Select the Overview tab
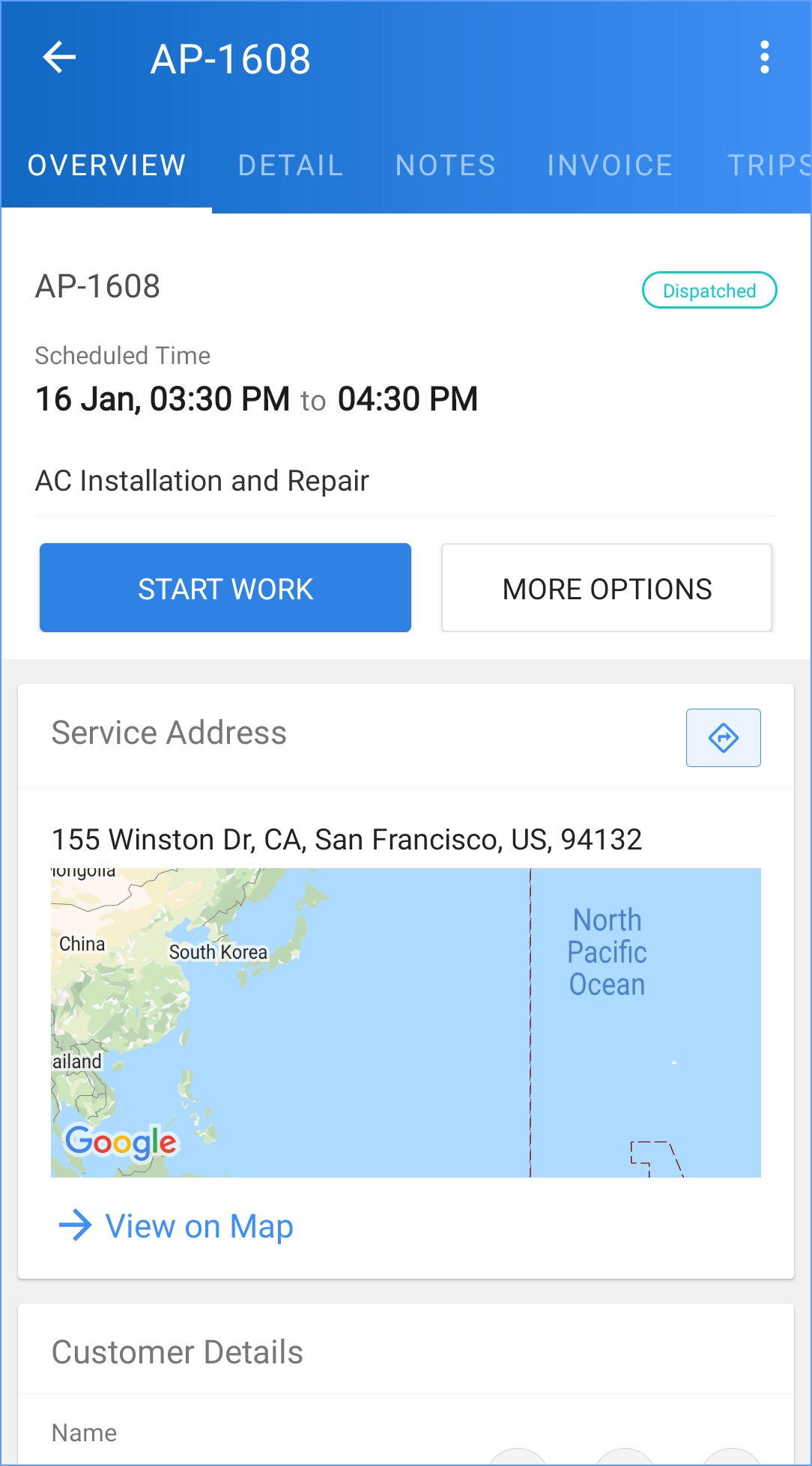This screenshot has width=812, height=1466. point(107,166)
